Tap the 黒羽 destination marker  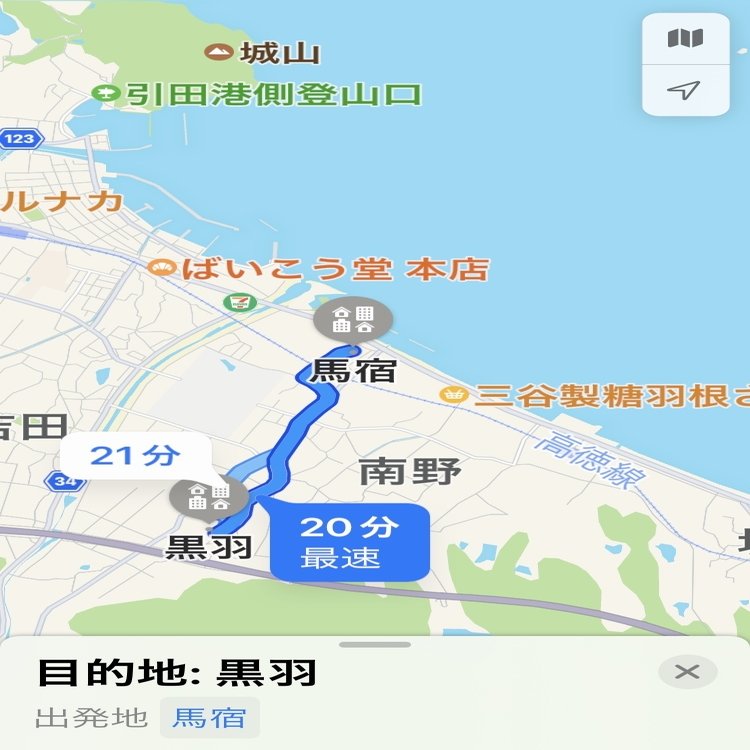click(208, 496)
